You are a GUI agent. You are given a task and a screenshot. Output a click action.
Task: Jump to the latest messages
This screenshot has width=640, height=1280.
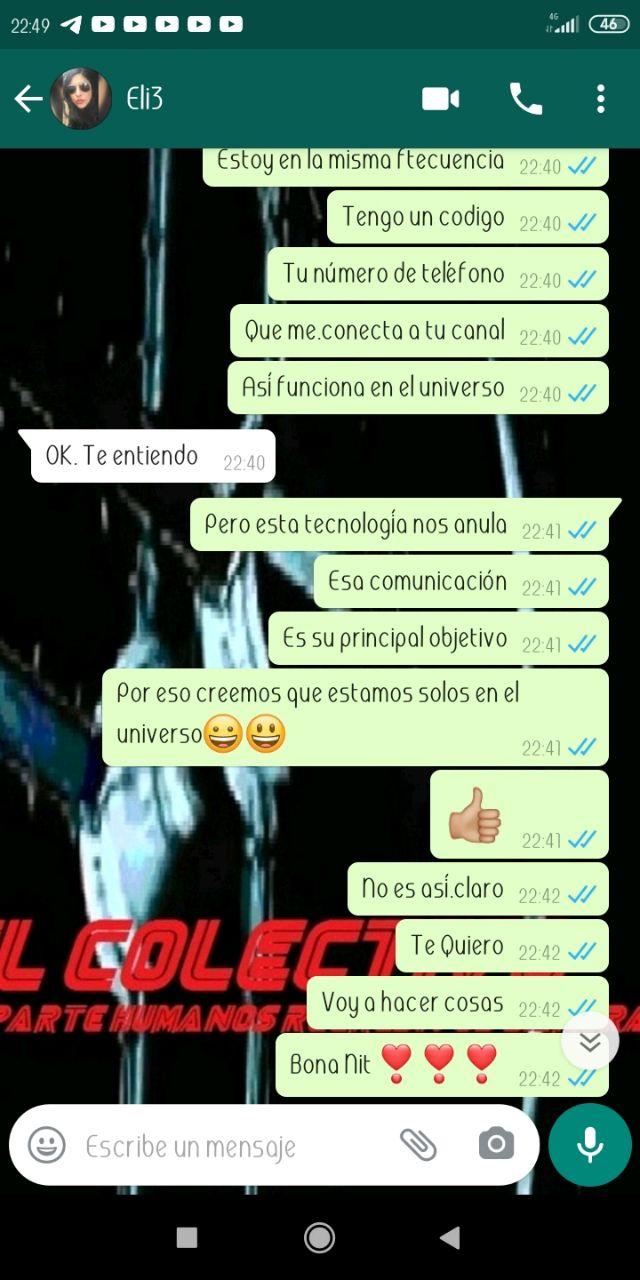[x=590, y=1043]
